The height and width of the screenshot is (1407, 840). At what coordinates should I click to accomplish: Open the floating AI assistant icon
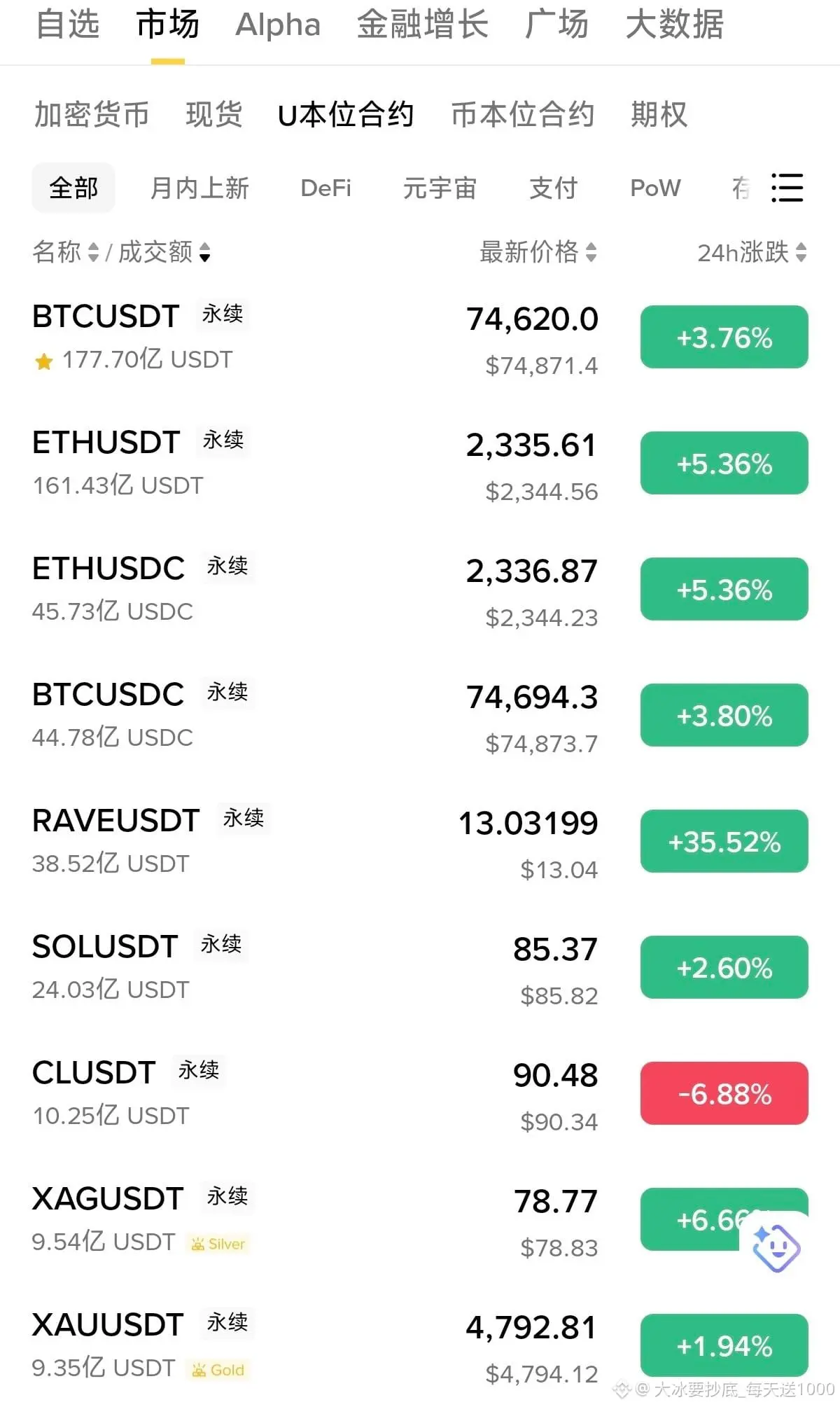pos(776,1247)
